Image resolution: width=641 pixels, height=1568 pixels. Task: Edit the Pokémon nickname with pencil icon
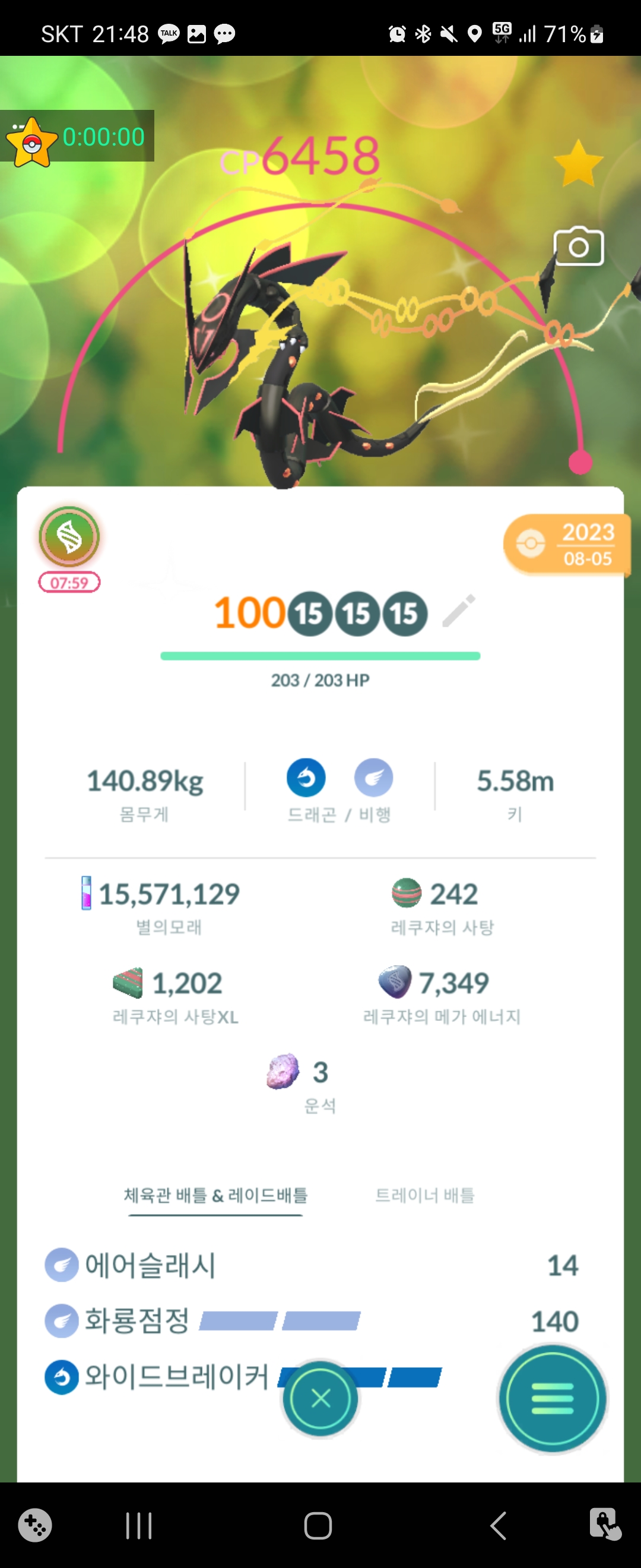(x=459, y=611)
